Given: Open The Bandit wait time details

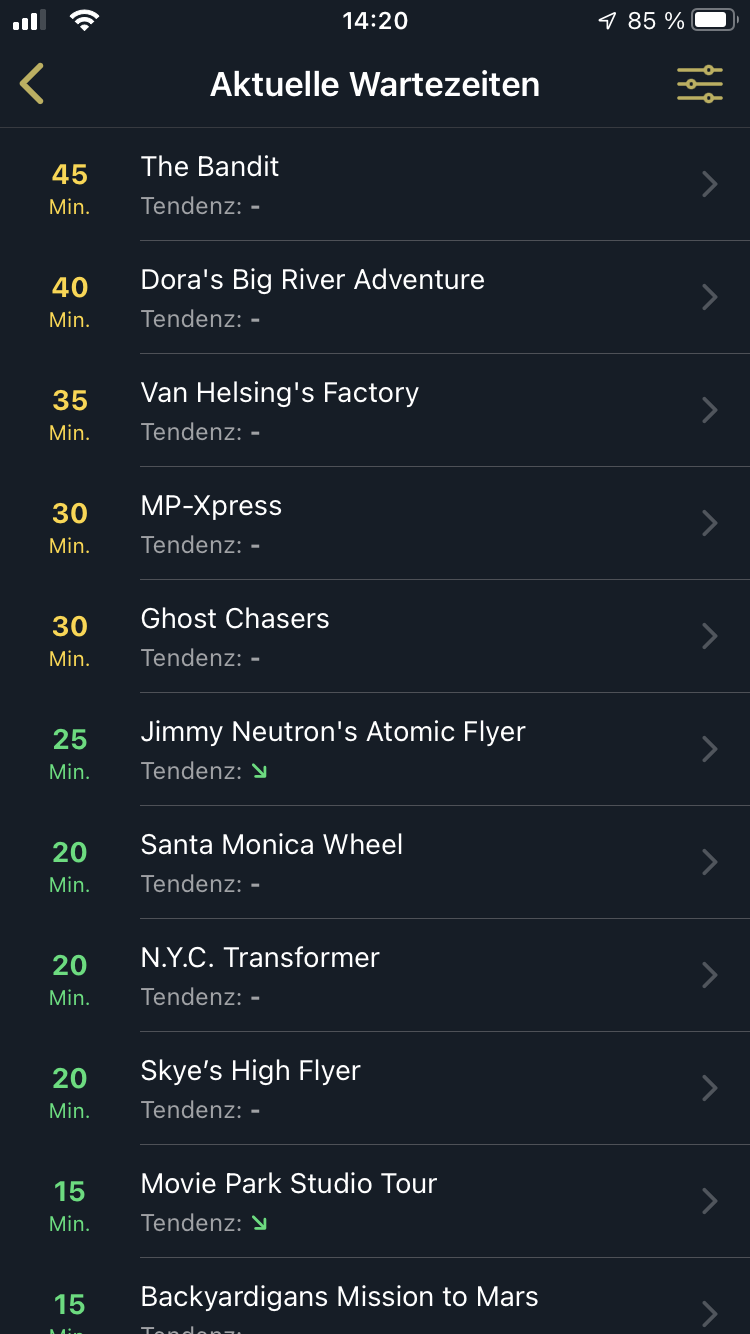Looking at the screenshot, I should (x=375, y=185).
